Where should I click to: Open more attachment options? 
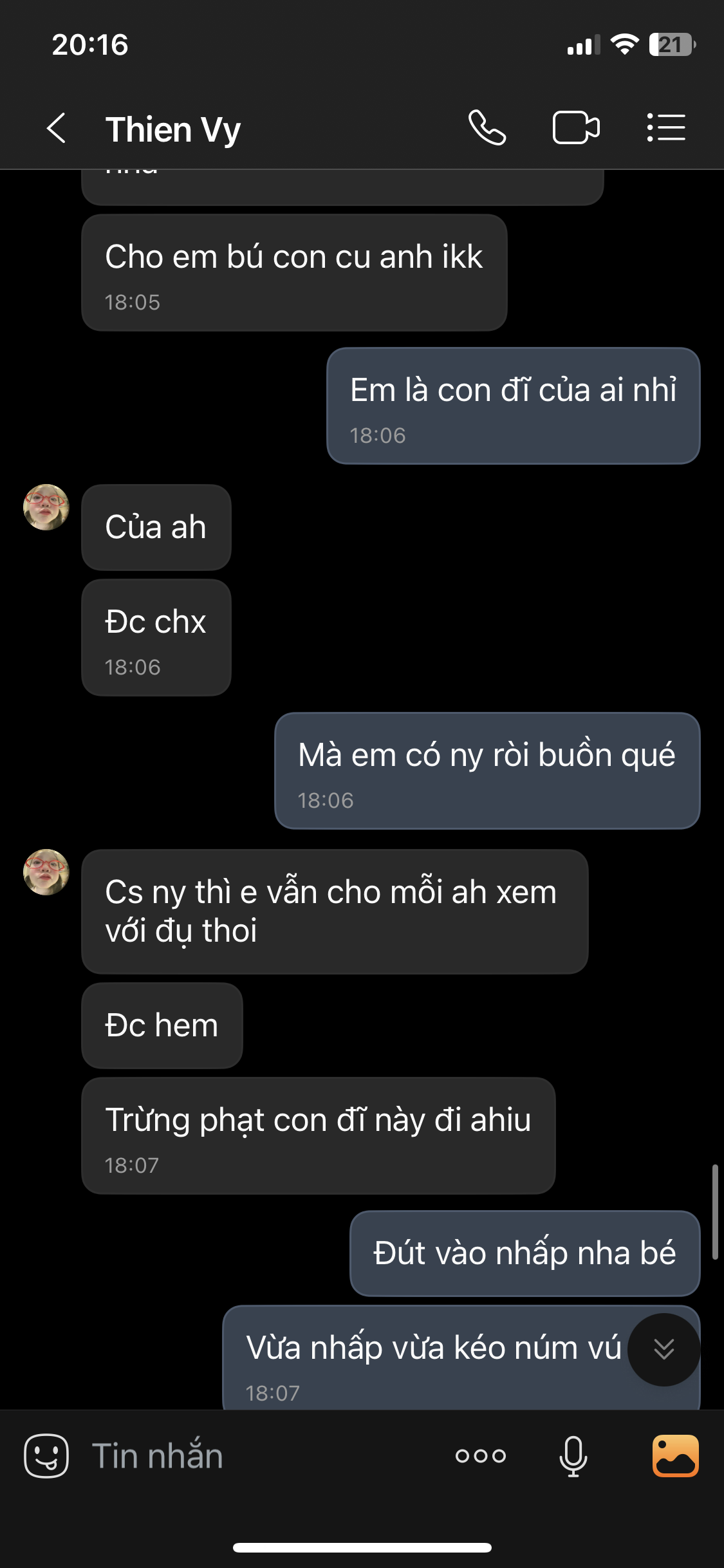point(481,1455)
